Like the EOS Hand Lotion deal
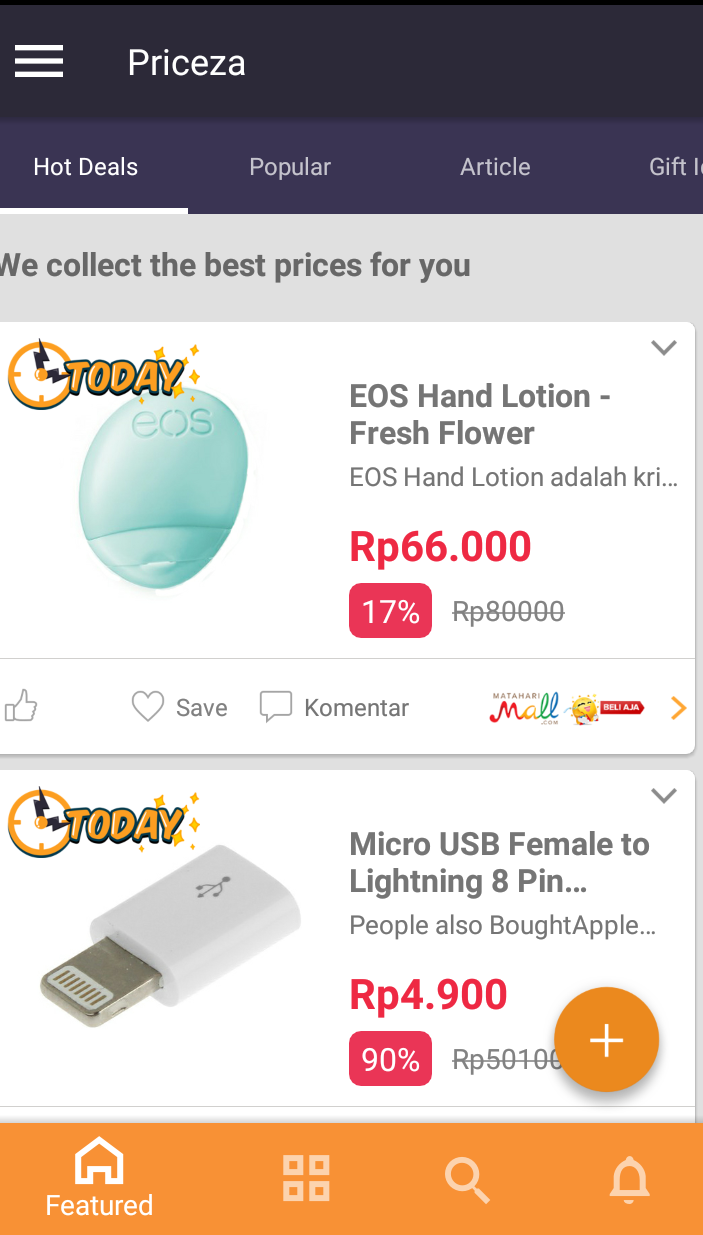The image size is (703, 1235). 21,708
